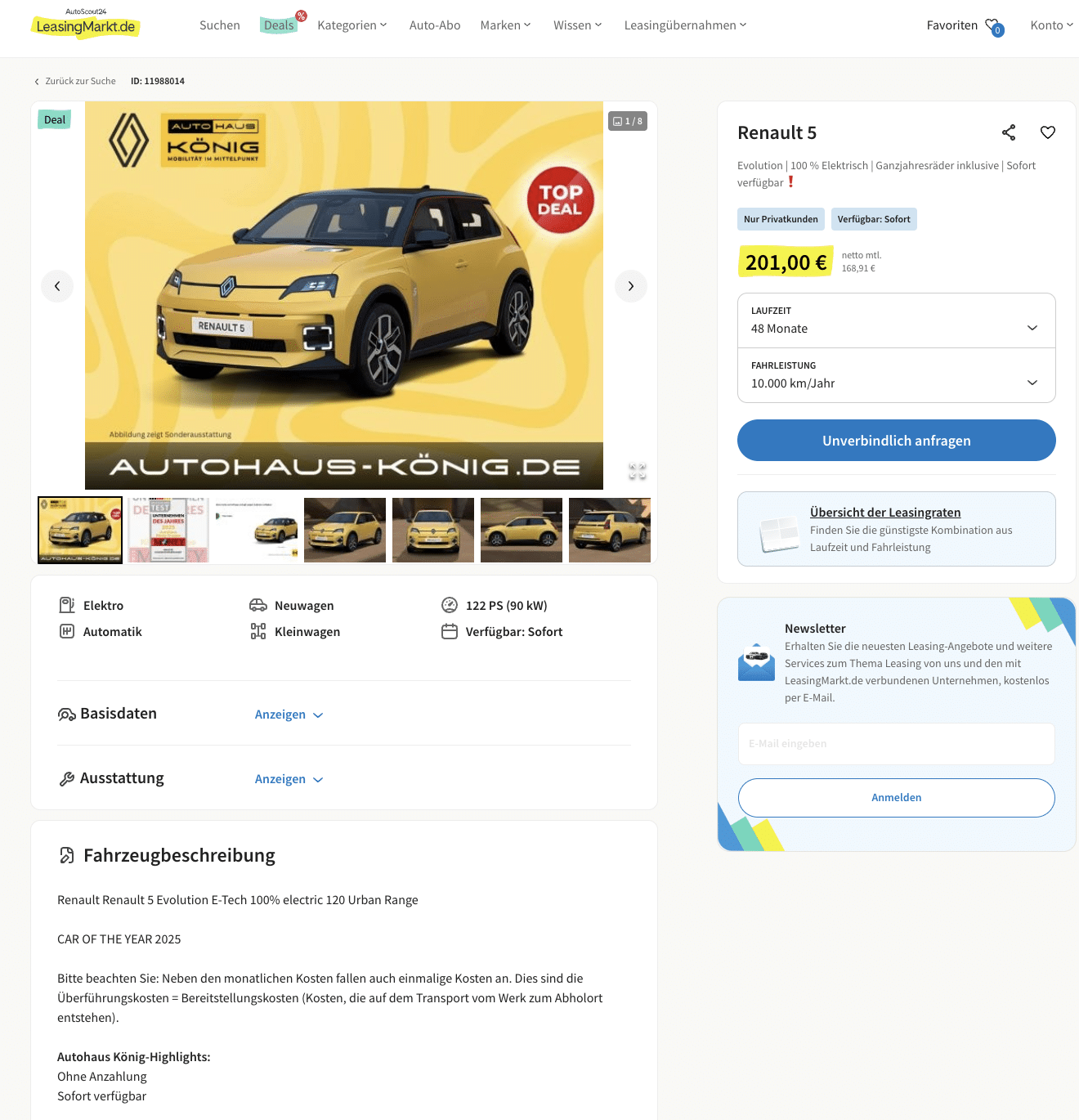Expand the Ausstattung section

point(289,779)
